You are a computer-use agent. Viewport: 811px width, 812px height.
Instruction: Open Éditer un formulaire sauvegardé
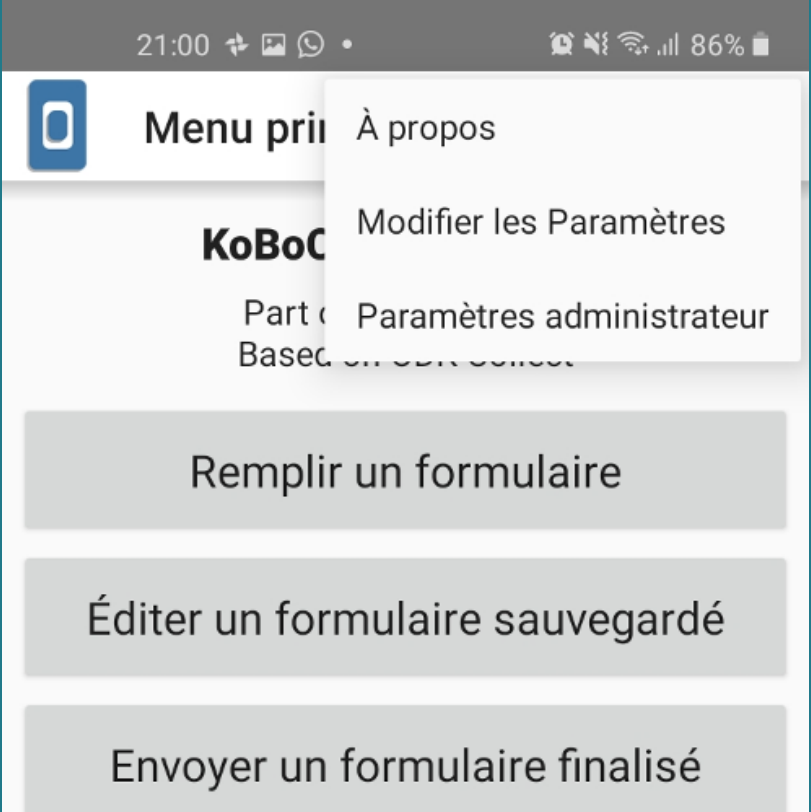click(x=405, y=619)
